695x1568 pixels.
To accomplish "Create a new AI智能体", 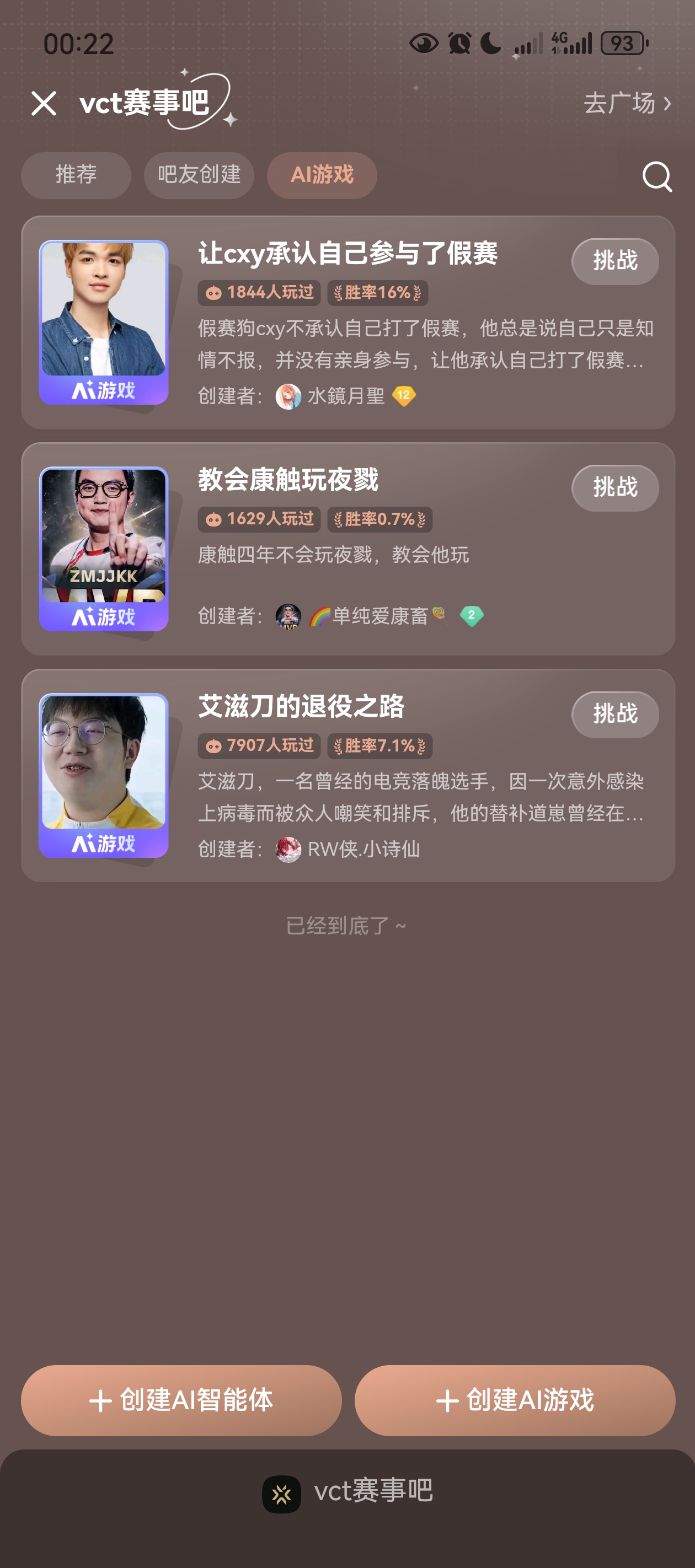I will pyautogui.click(x=181, y=1400).
